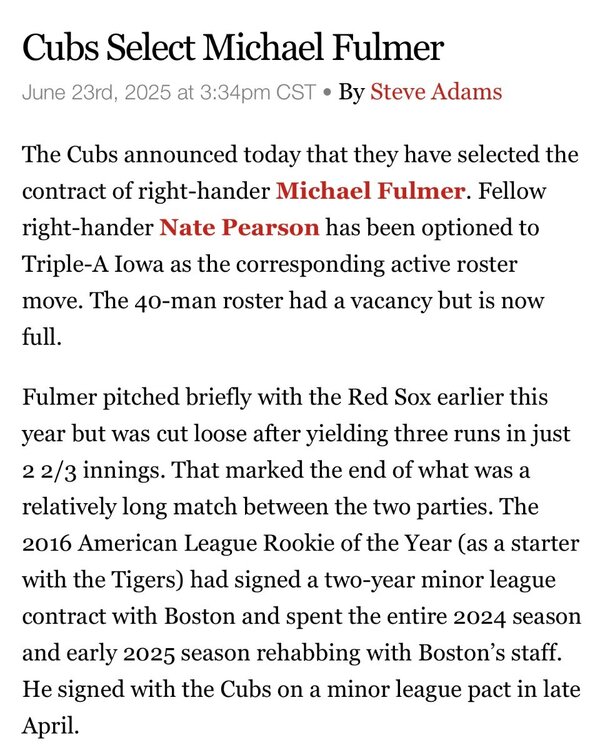
Task: Open the Michael Fulmer player link
Action: (x=370, y=190)
